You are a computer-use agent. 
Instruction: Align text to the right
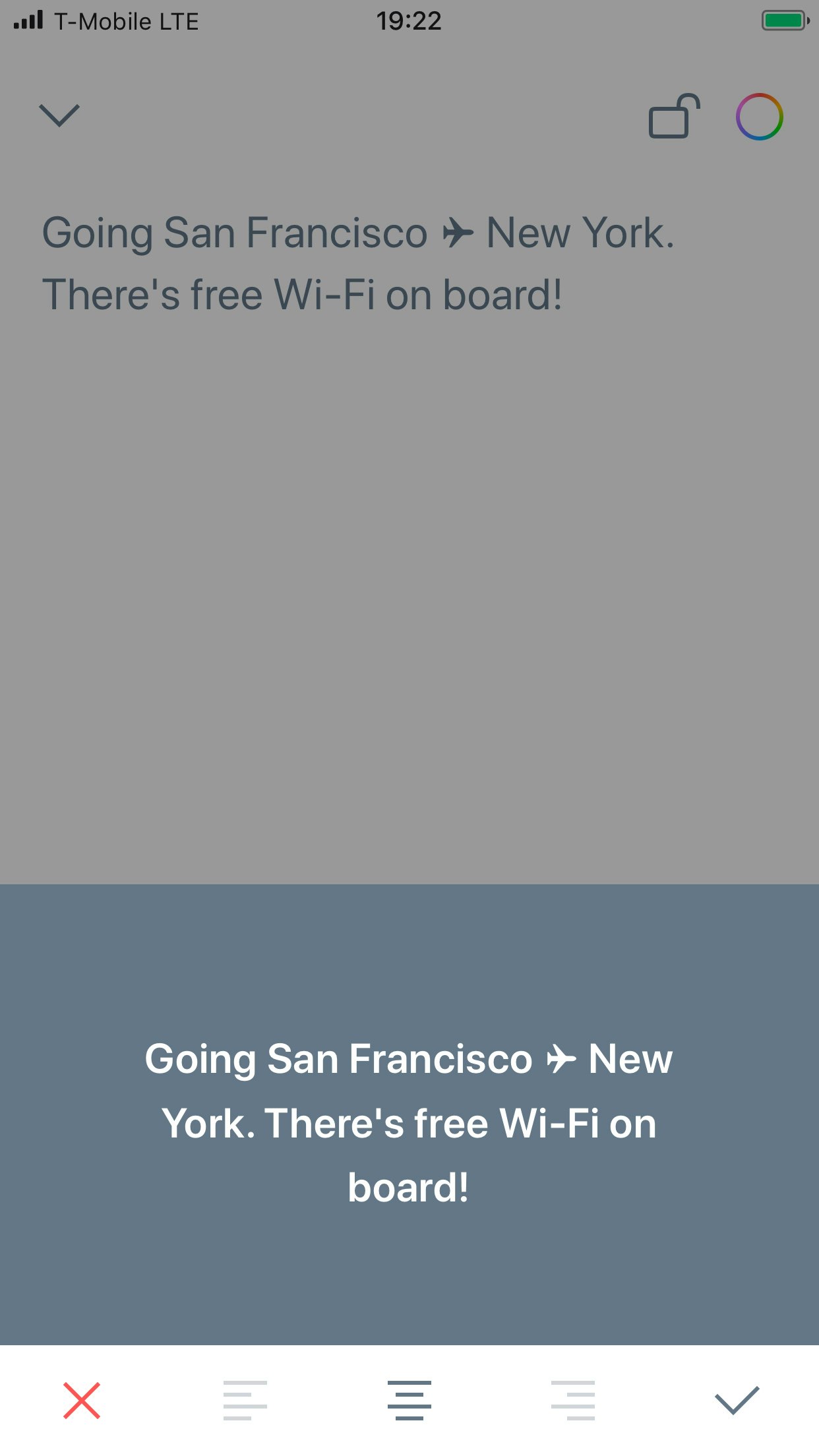tap(573, 1400)
